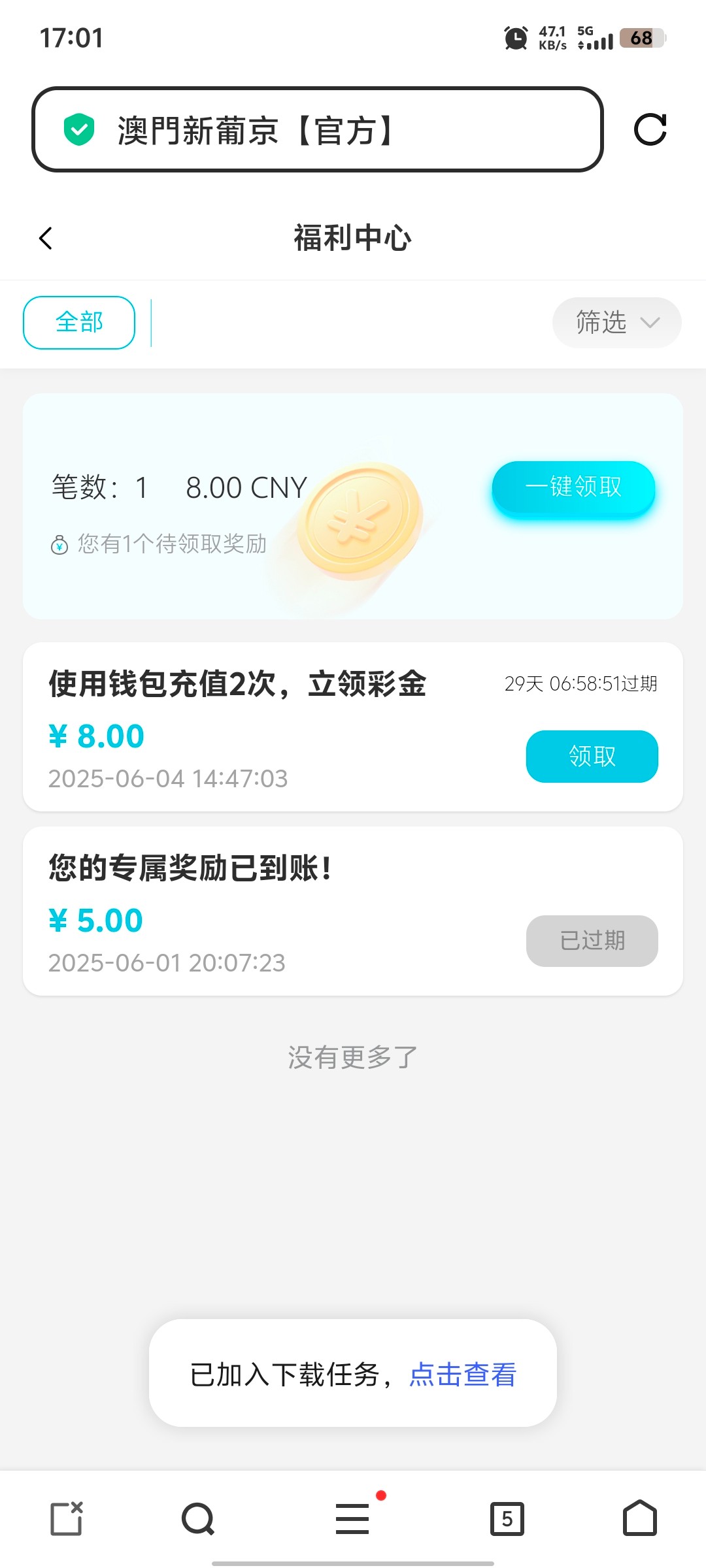Image resolution: width=706 pixels, height=1568 pixels.
Task: Select the 全部 filter tab
Action: pyautogui.click(x=79, y=323)
